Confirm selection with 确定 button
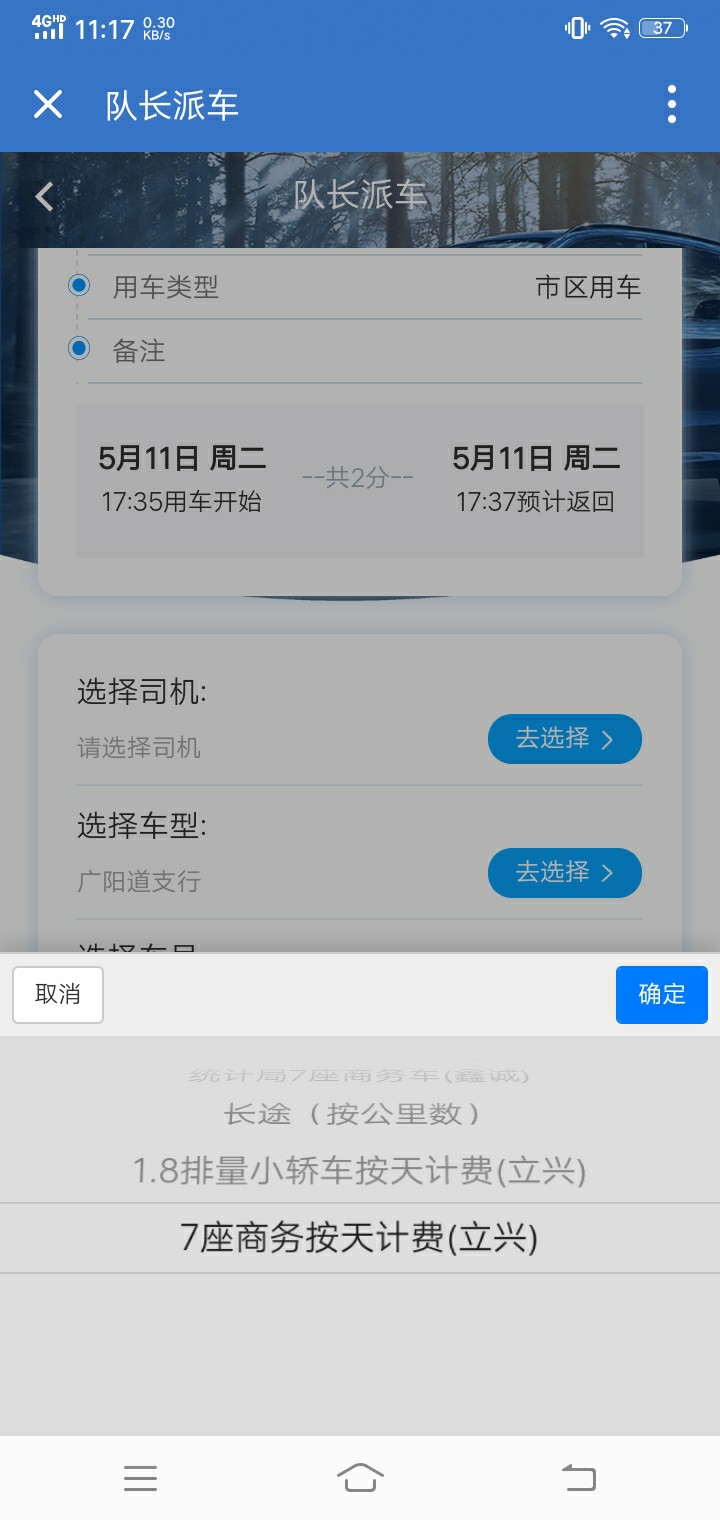 click(x=661, y=994)
